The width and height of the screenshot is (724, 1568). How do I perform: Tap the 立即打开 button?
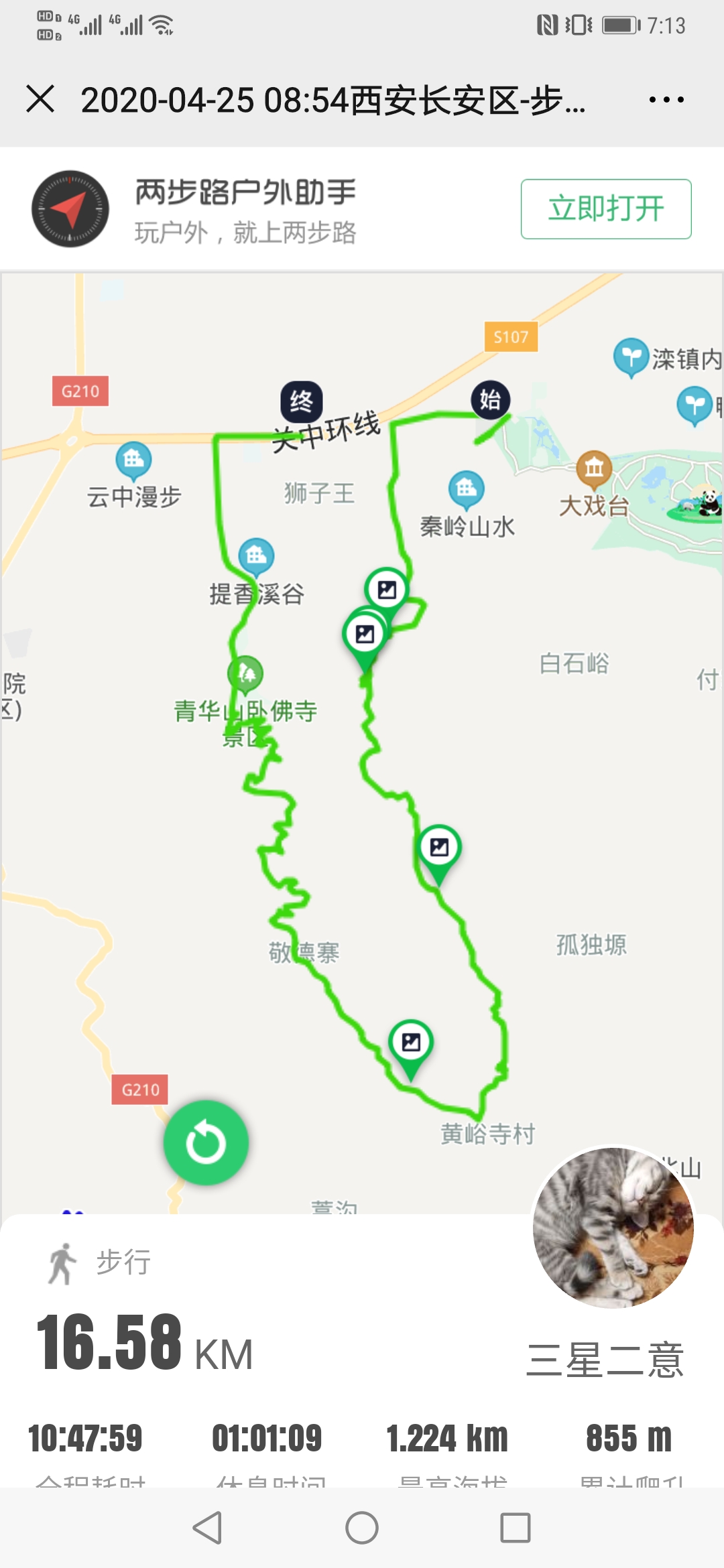coord(605,208)
